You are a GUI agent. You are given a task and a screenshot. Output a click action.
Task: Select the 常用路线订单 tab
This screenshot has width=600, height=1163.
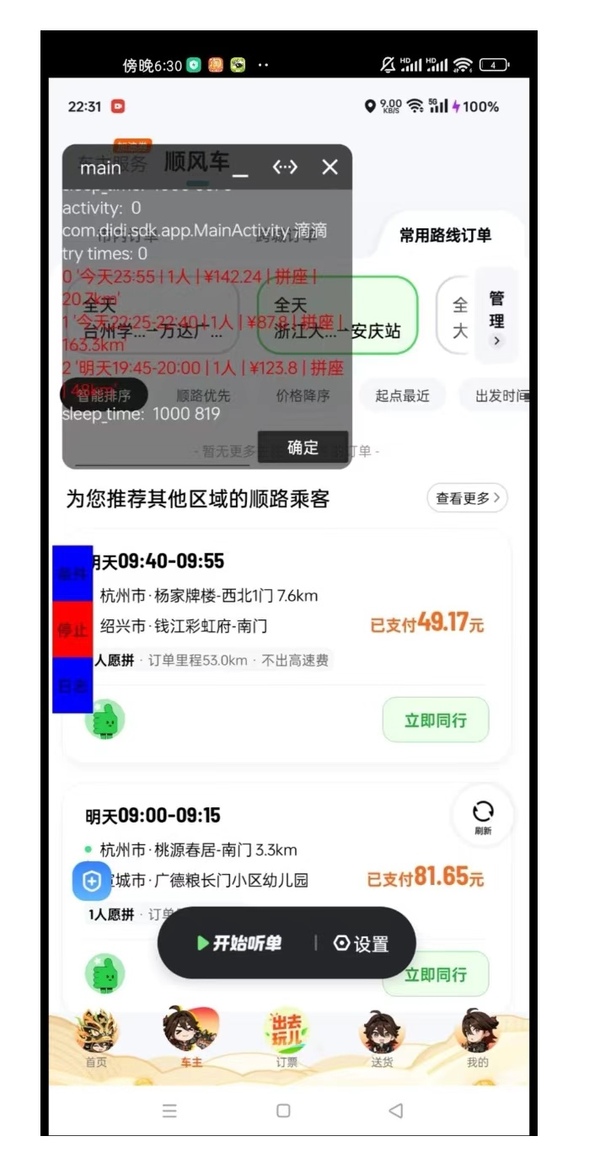(x=446, y=235)
